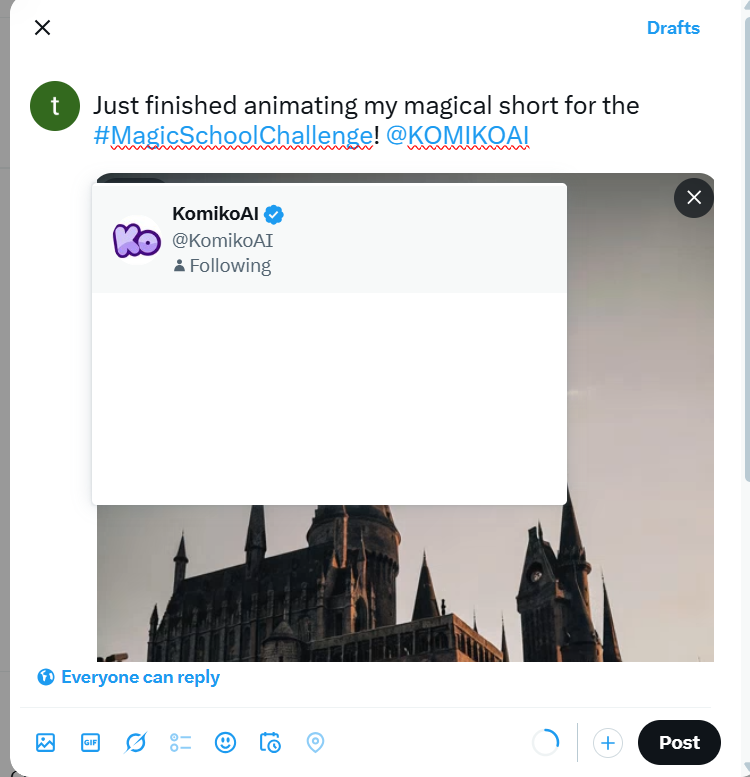The height and width of the screenshot is (777, 750).
Task: Open Drafts
Action: (x=673, y=28)
